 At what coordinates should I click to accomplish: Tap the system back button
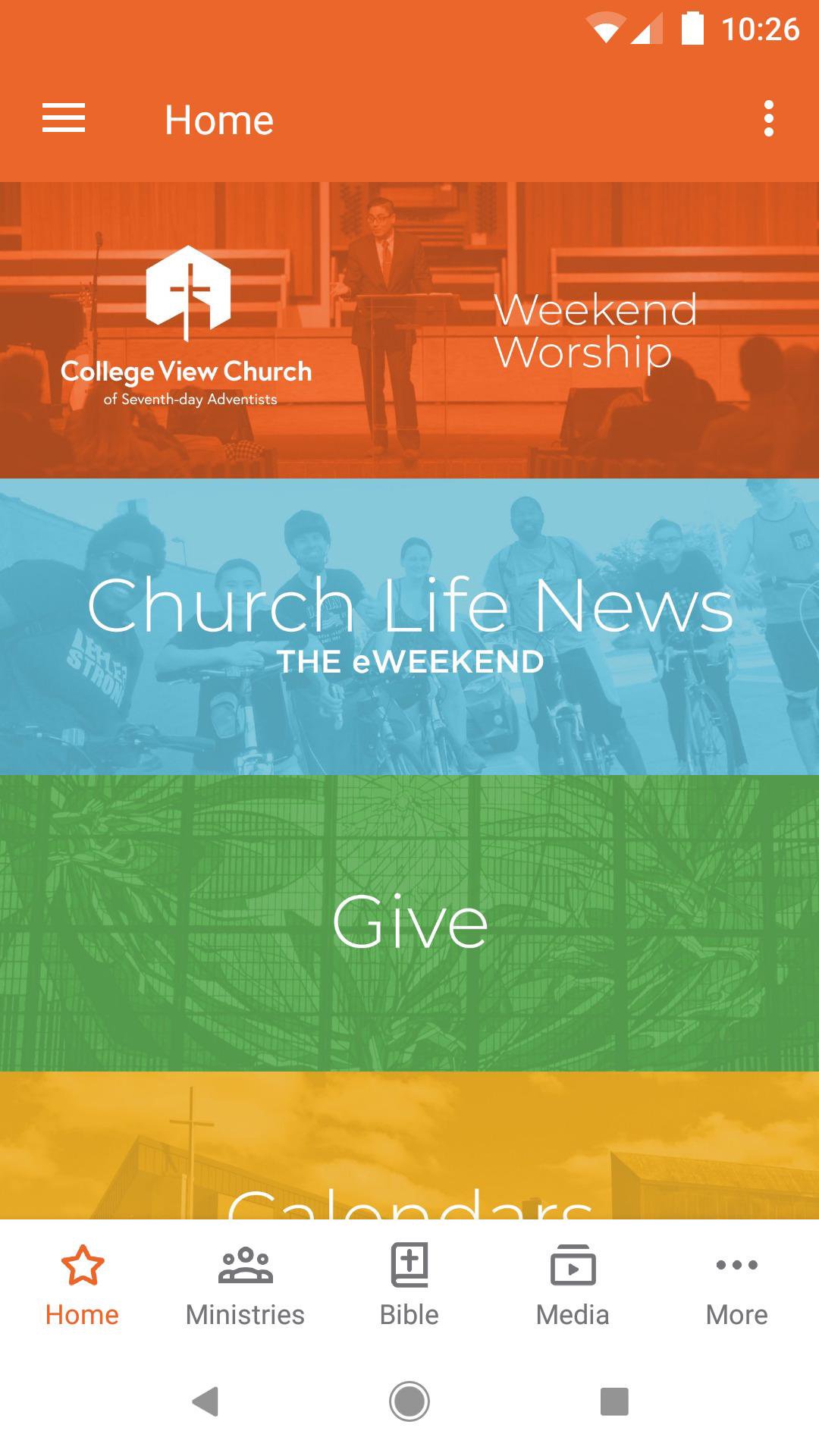pos(205,1401)
